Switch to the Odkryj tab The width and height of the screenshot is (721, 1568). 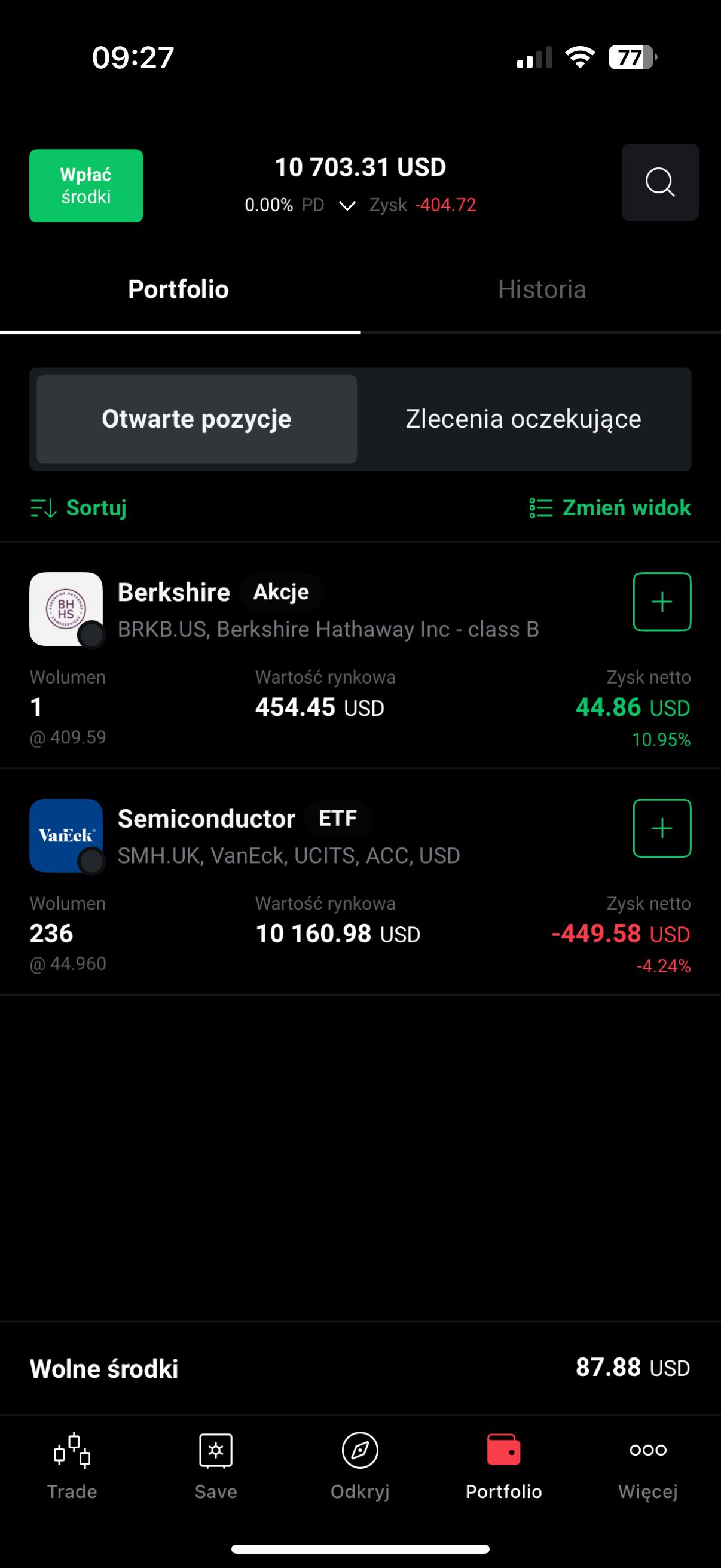pyautogui.click(x=360, y=1466)
